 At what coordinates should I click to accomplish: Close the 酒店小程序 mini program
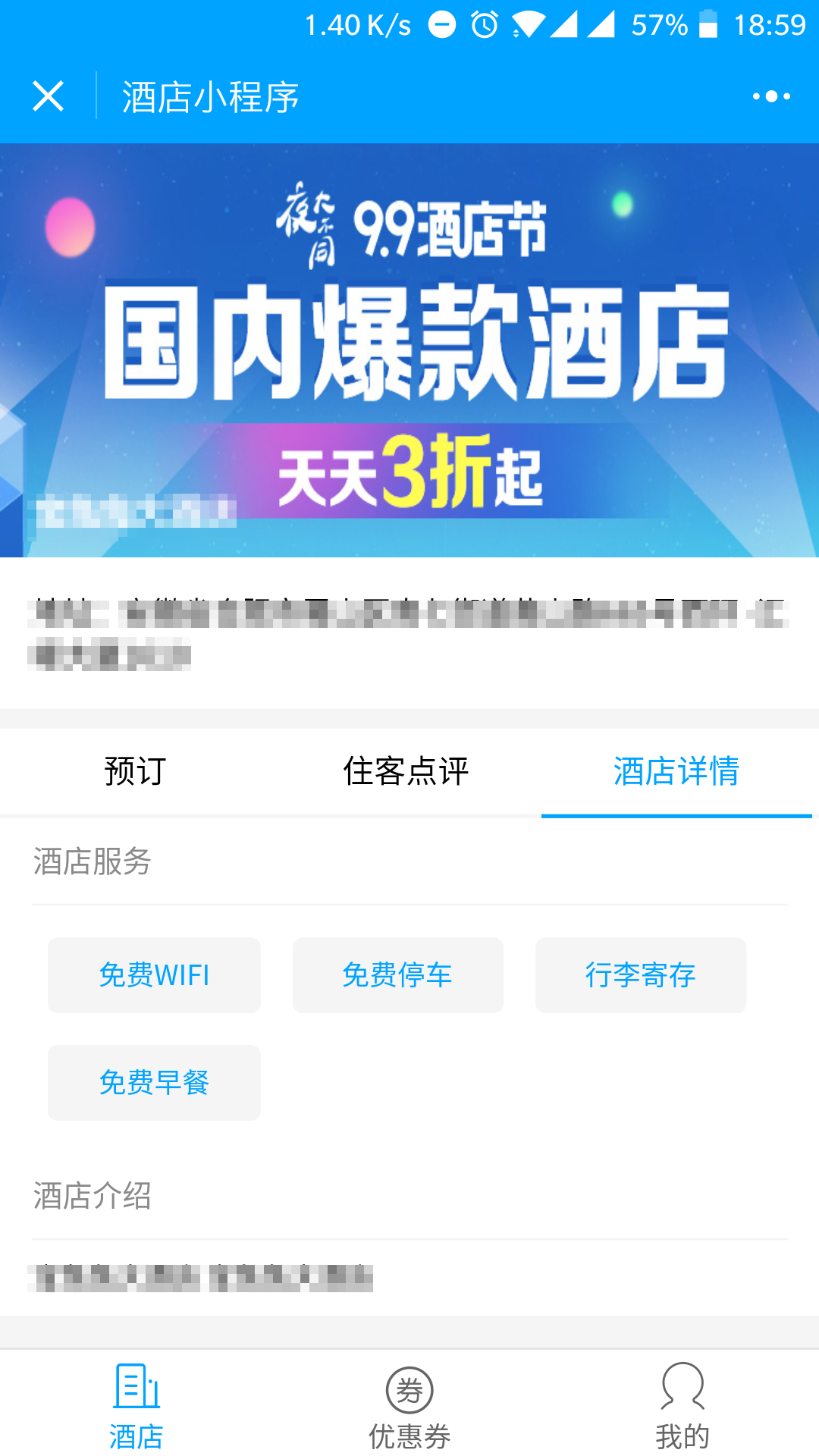point(48,96)
